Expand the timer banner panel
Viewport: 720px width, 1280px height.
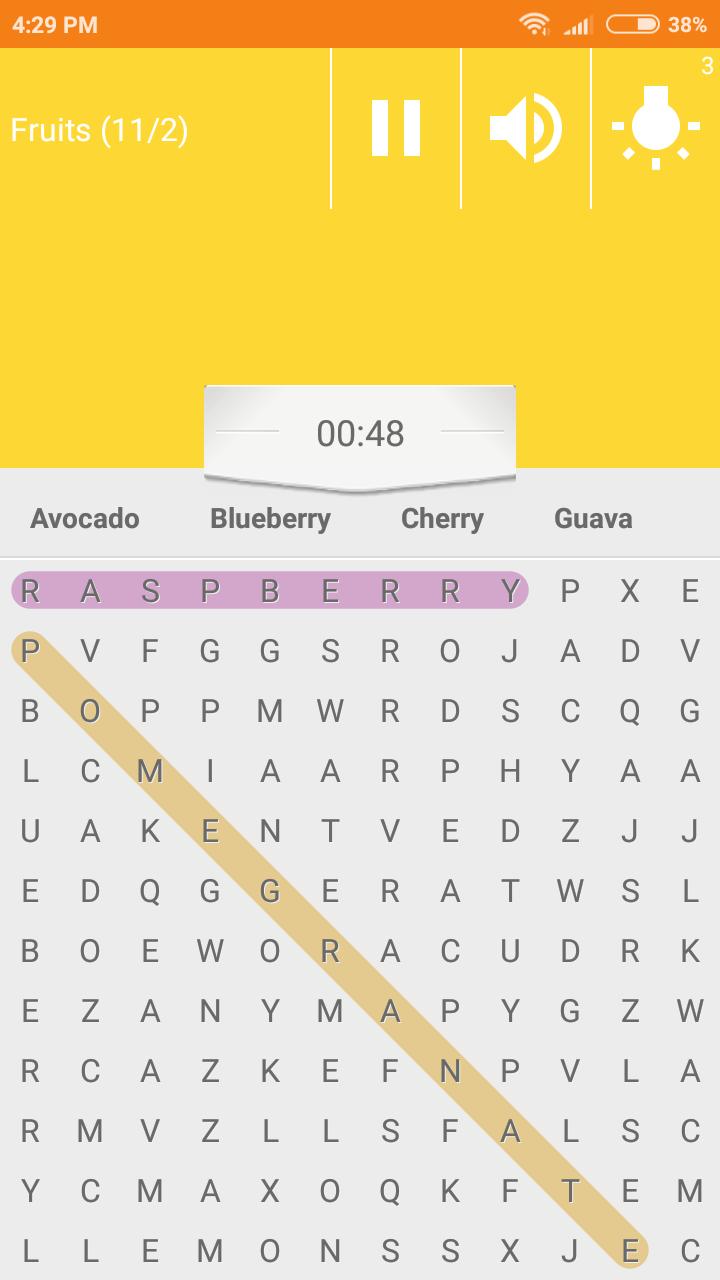tap(360, 432)
